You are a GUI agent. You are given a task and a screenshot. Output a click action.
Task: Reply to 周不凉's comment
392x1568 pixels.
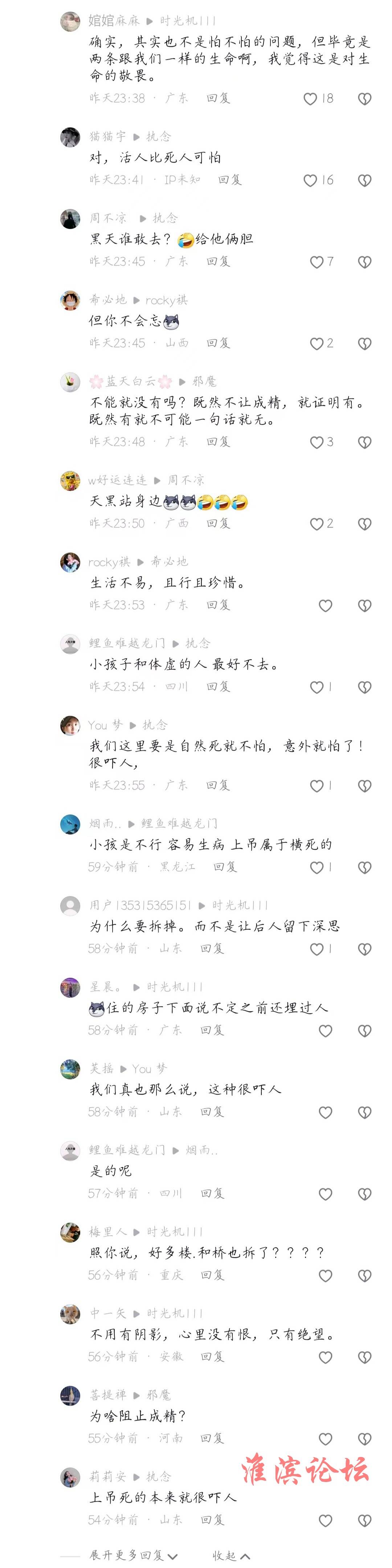coord(218,262)
